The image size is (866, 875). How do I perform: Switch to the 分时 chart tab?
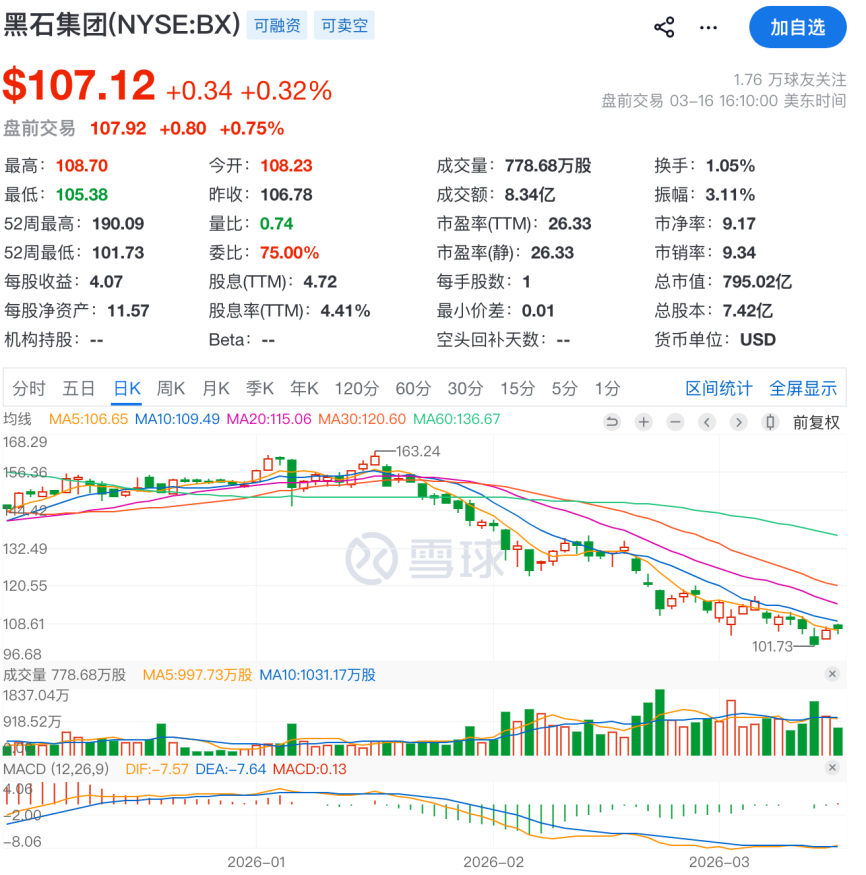tap(29, 389)
